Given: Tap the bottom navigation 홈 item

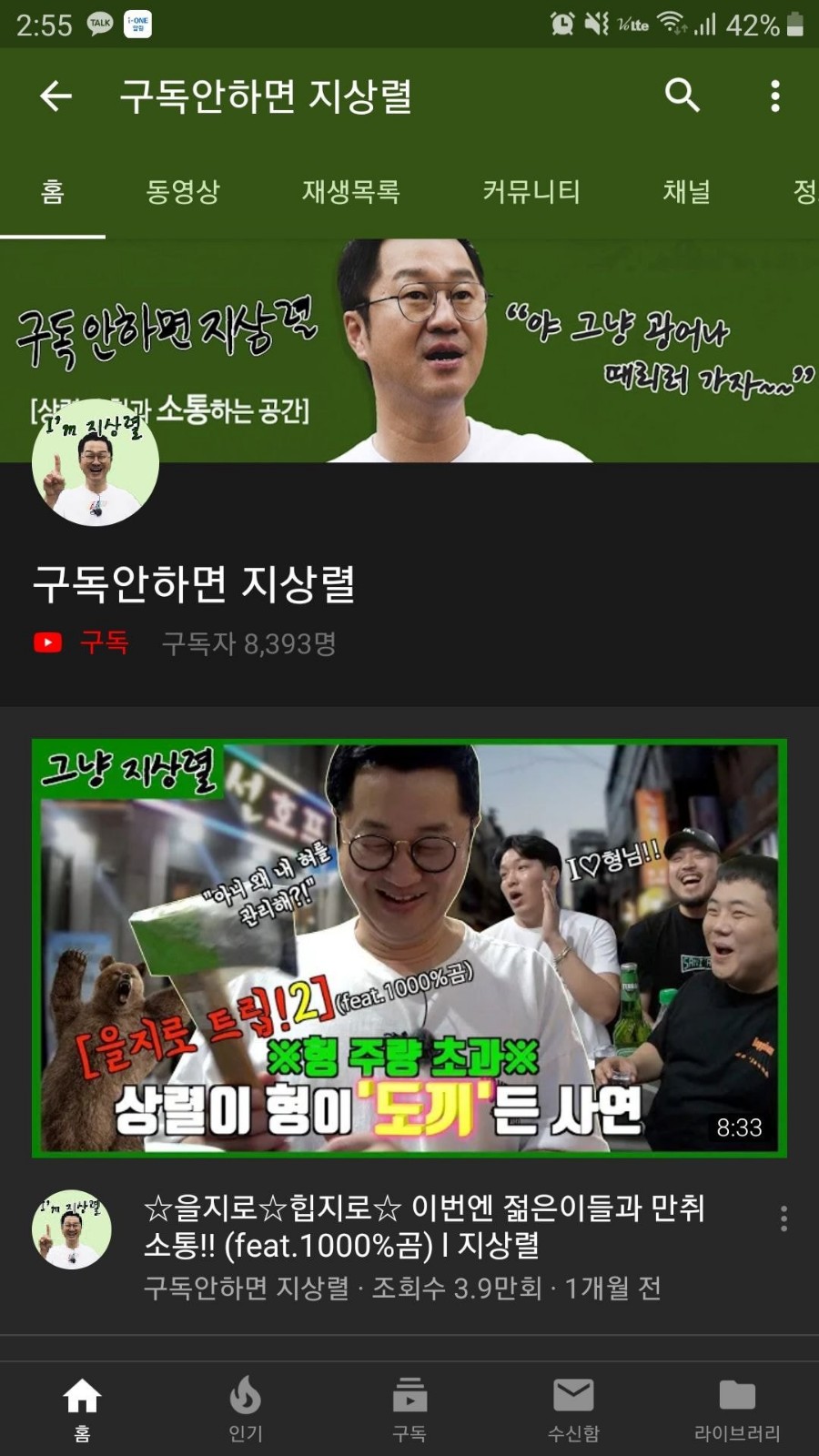Looking at the screenshot, I should [82, 1409].
